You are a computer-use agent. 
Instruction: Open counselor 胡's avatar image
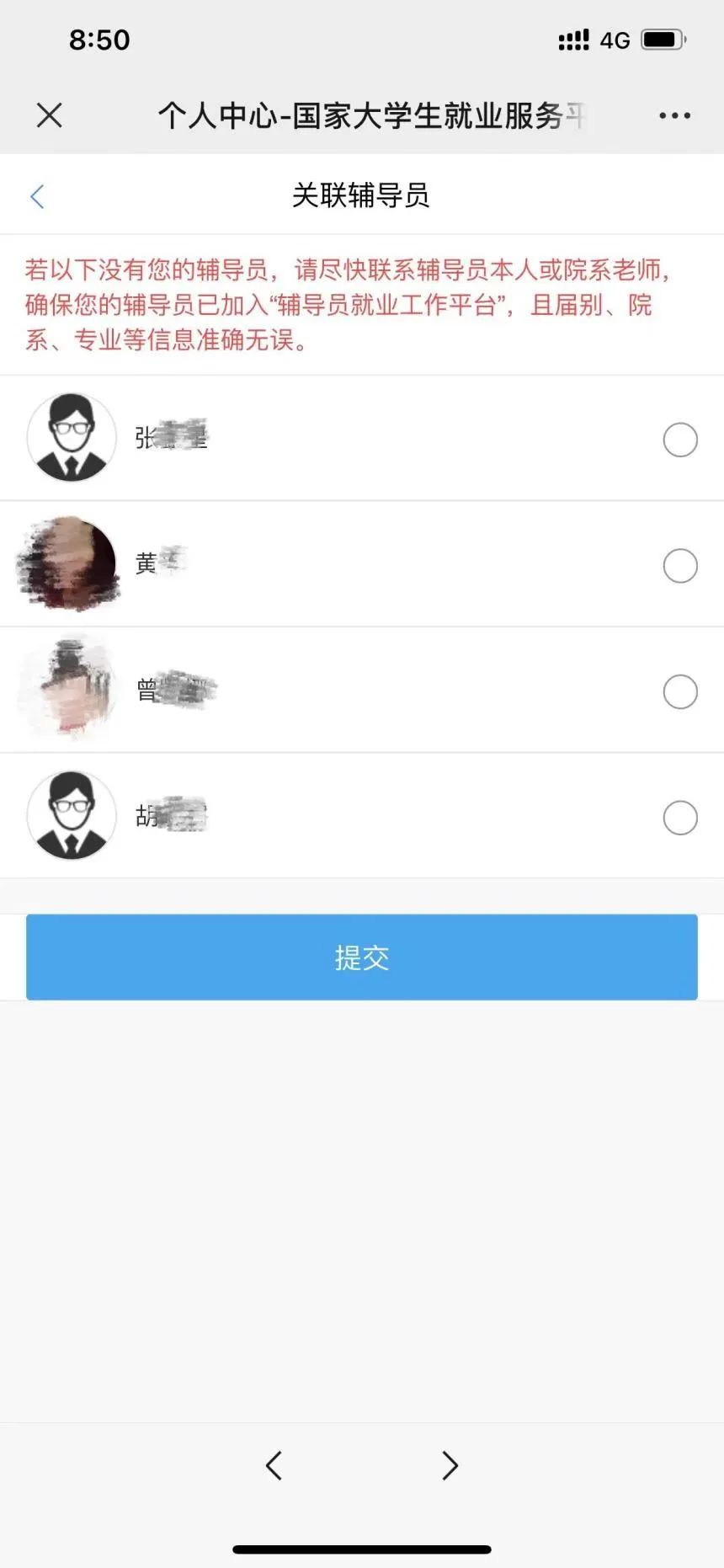point(72,816)
